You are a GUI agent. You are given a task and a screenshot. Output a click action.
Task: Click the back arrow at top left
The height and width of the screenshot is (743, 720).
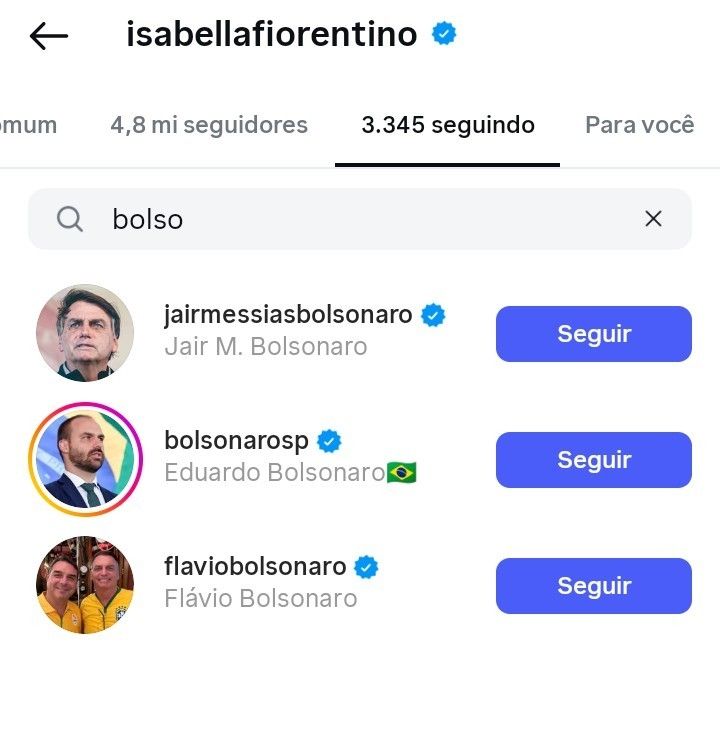click(x=47, y=33)
